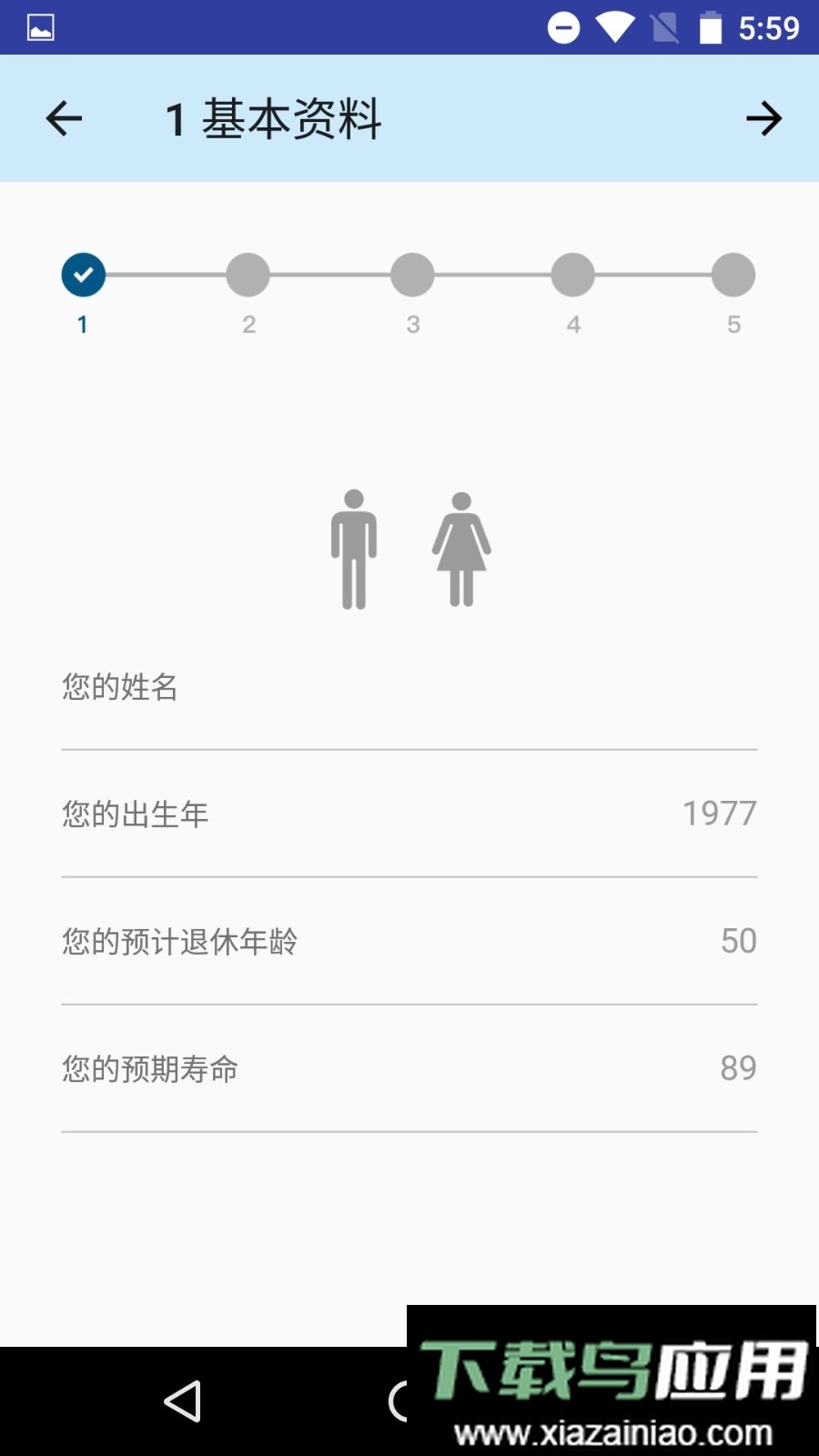Select step 5 on the progress stepper
The image size is (819, 1456).
(x=733, y=274)
